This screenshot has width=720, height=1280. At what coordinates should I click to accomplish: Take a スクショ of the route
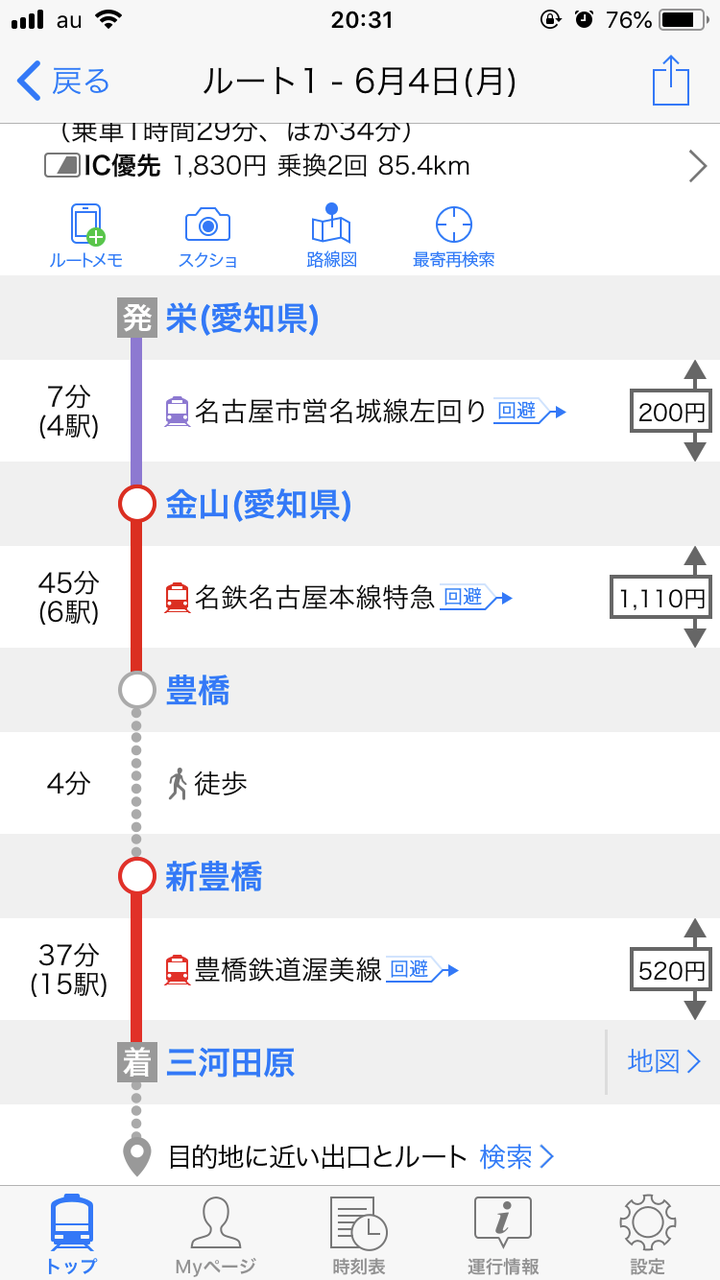208,236
